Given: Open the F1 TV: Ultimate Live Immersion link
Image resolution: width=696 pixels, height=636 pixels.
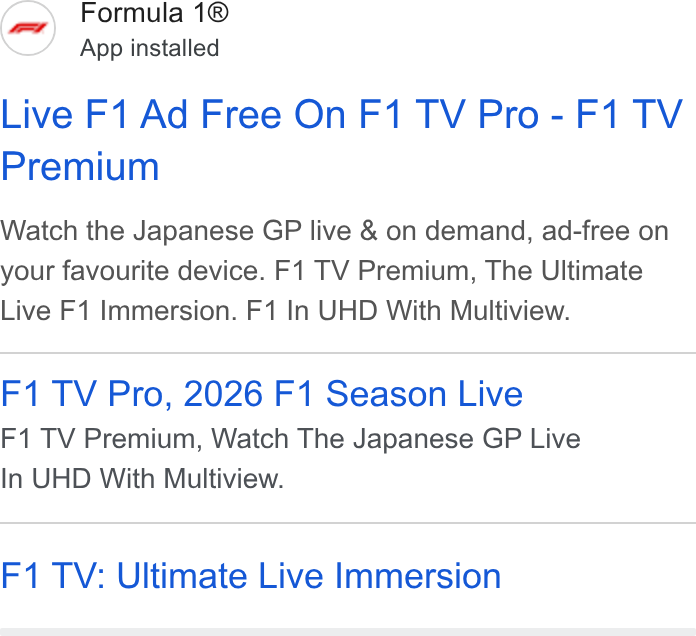Looking at the screenshot, I should pyautogui.click(x=251, y=576).
